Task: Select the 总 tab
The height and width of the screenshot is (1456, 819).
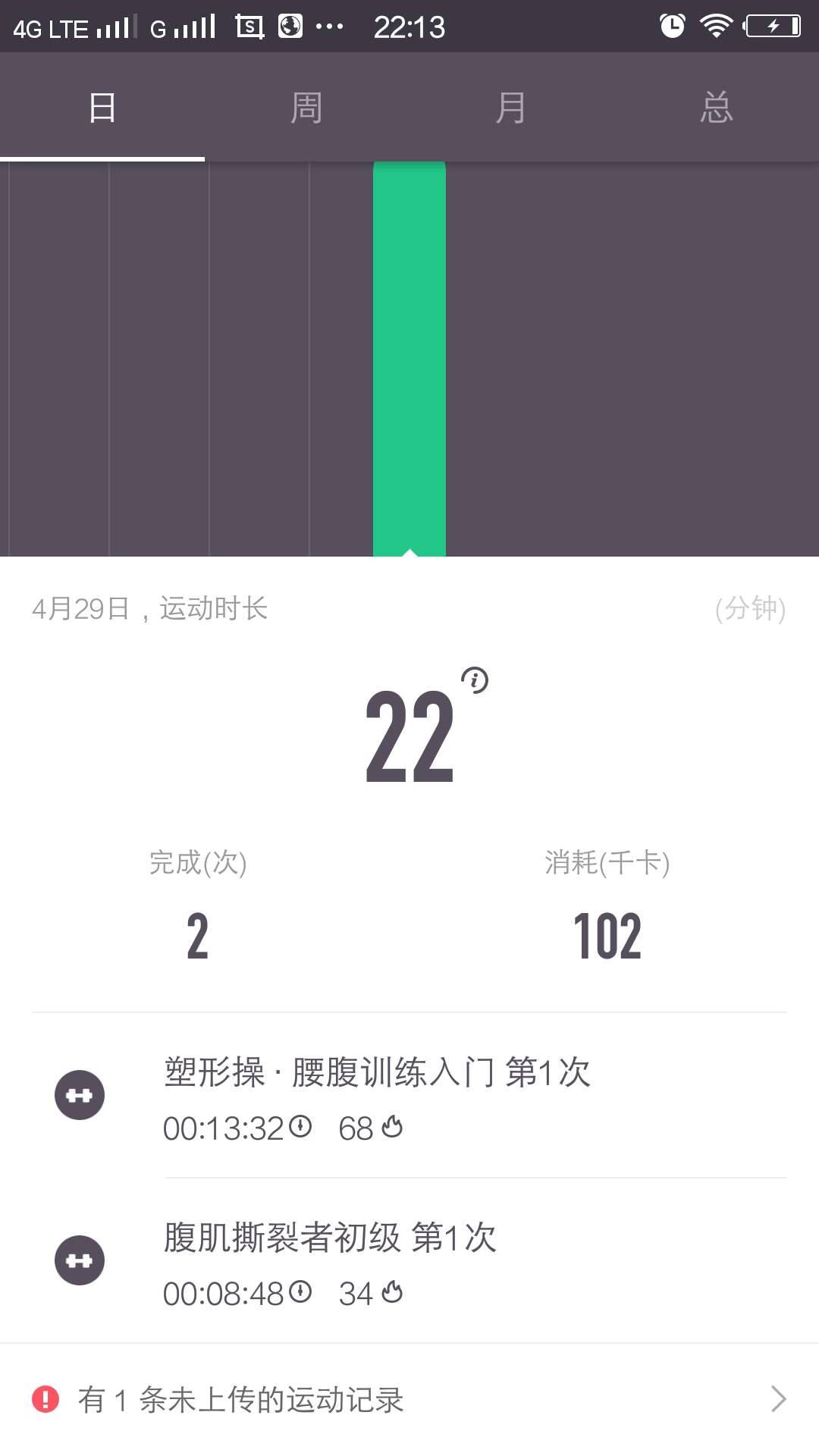Action: [x=717, y=106]
